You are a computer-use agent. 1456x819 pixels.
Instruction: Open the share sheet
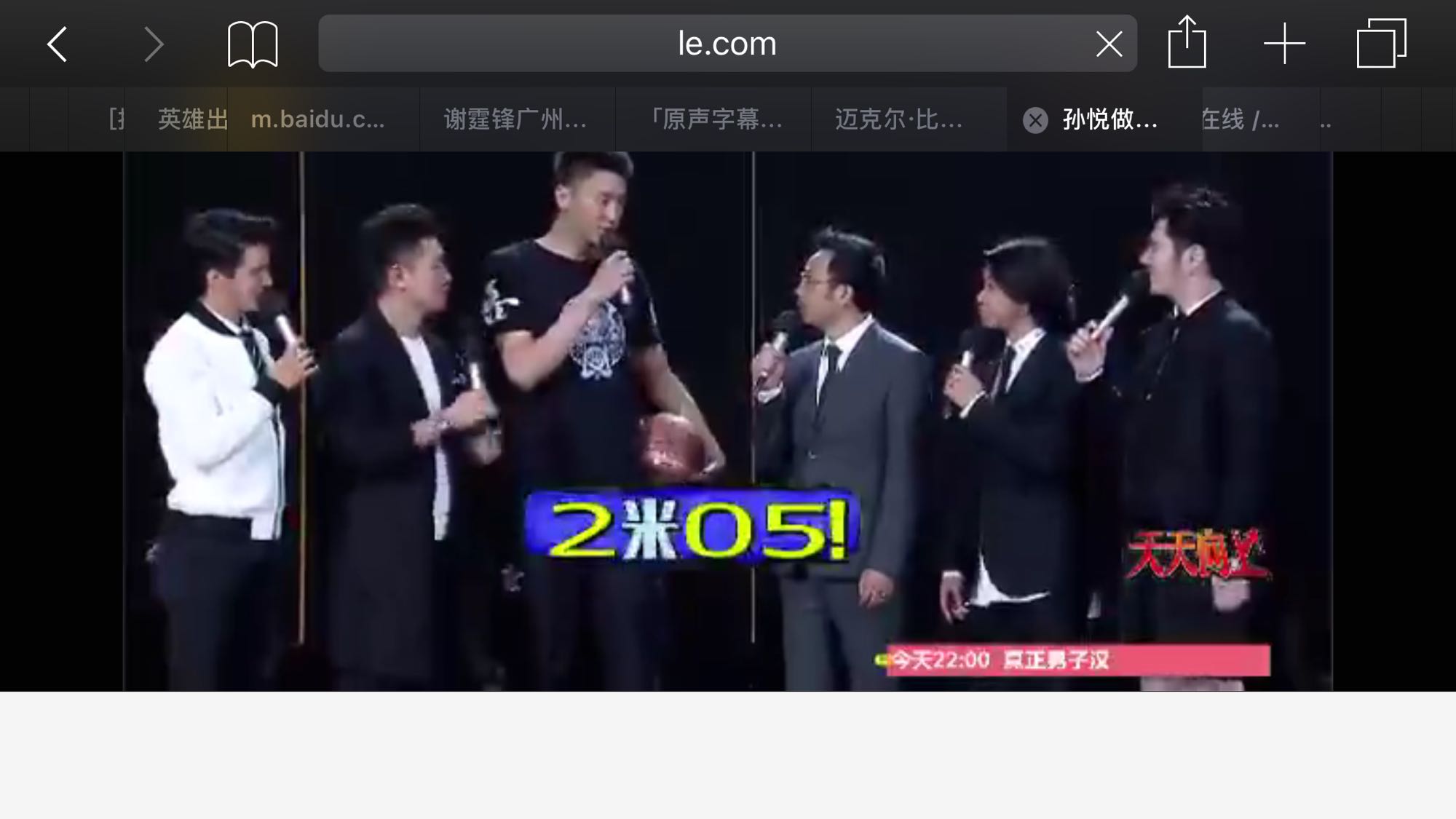1187,42
